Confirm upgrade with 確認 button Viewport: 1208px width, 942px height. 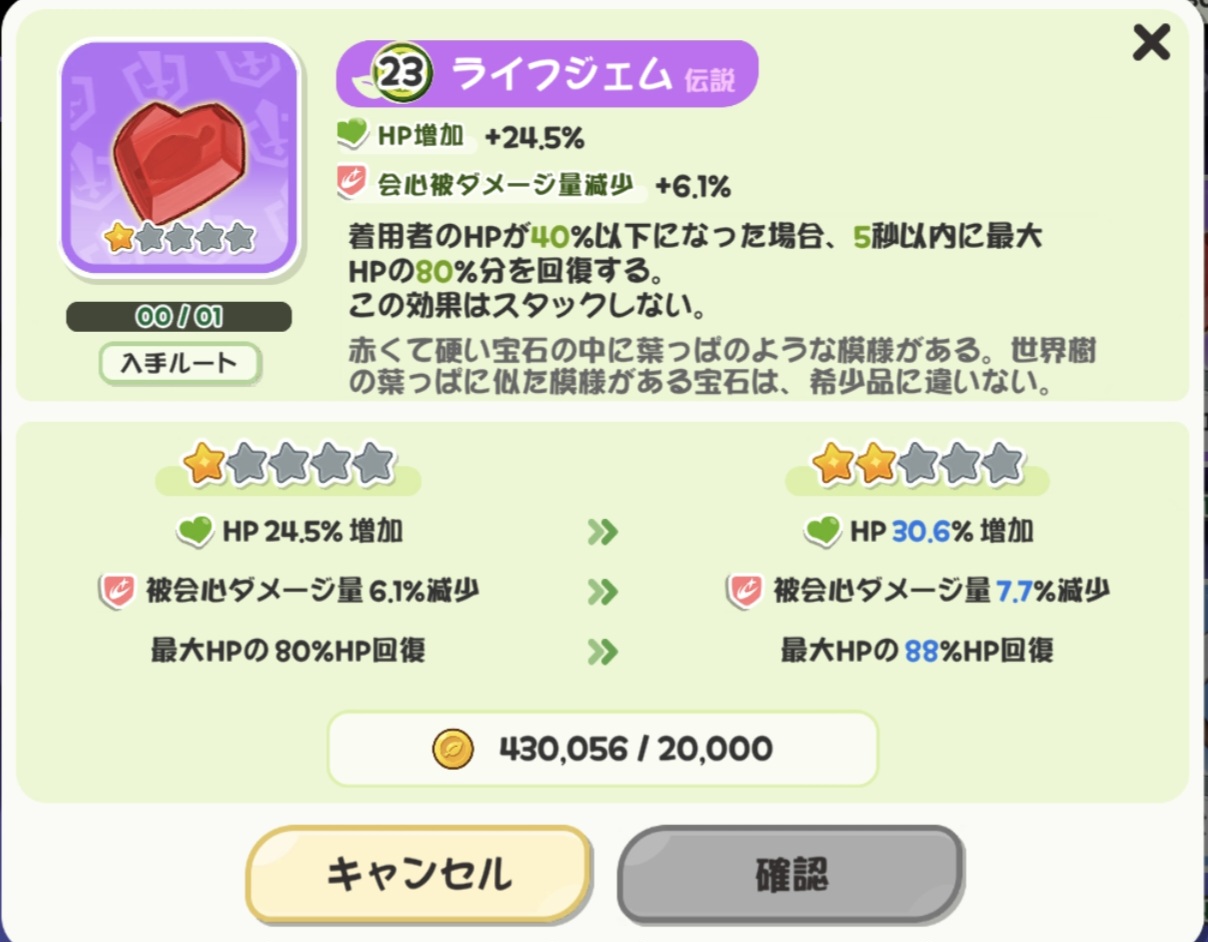pyautogui.click(x=790, y=873)
